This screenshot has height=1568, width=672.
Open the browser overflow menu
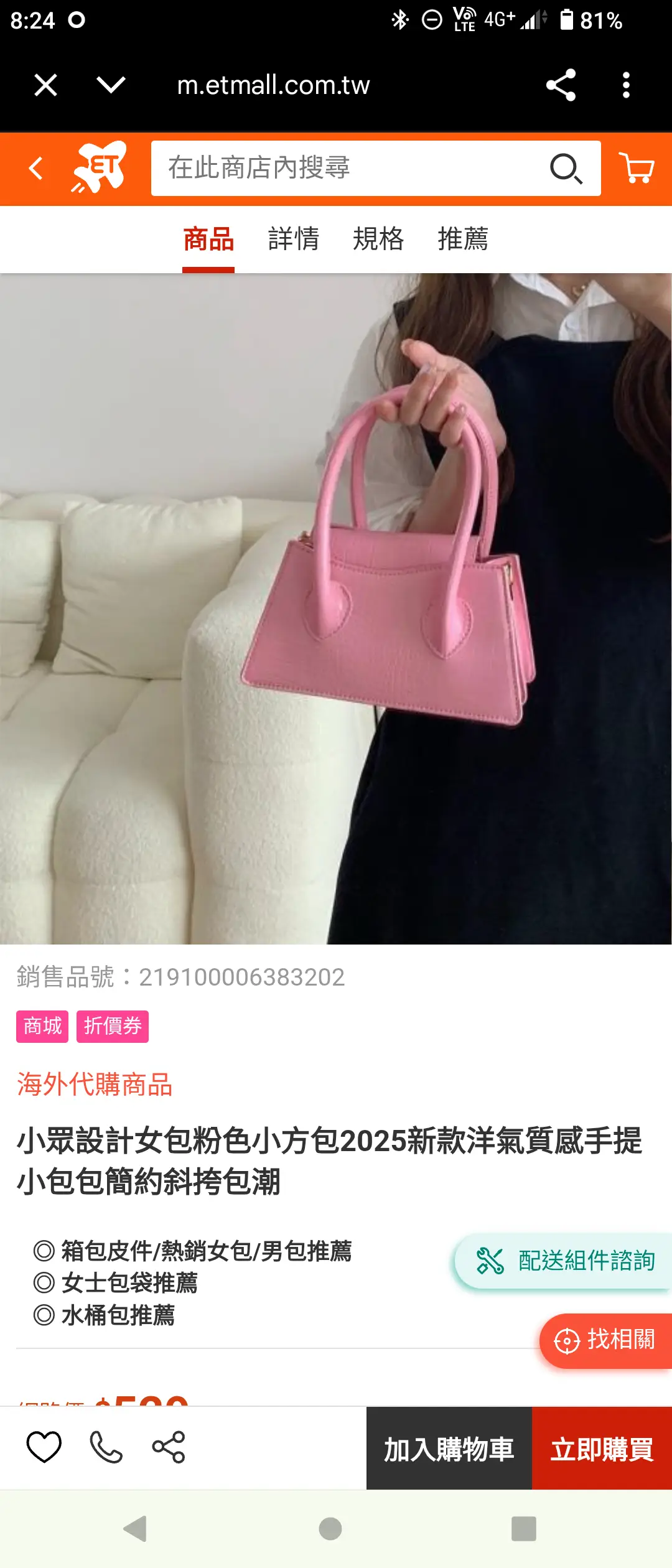pos(626,85)
